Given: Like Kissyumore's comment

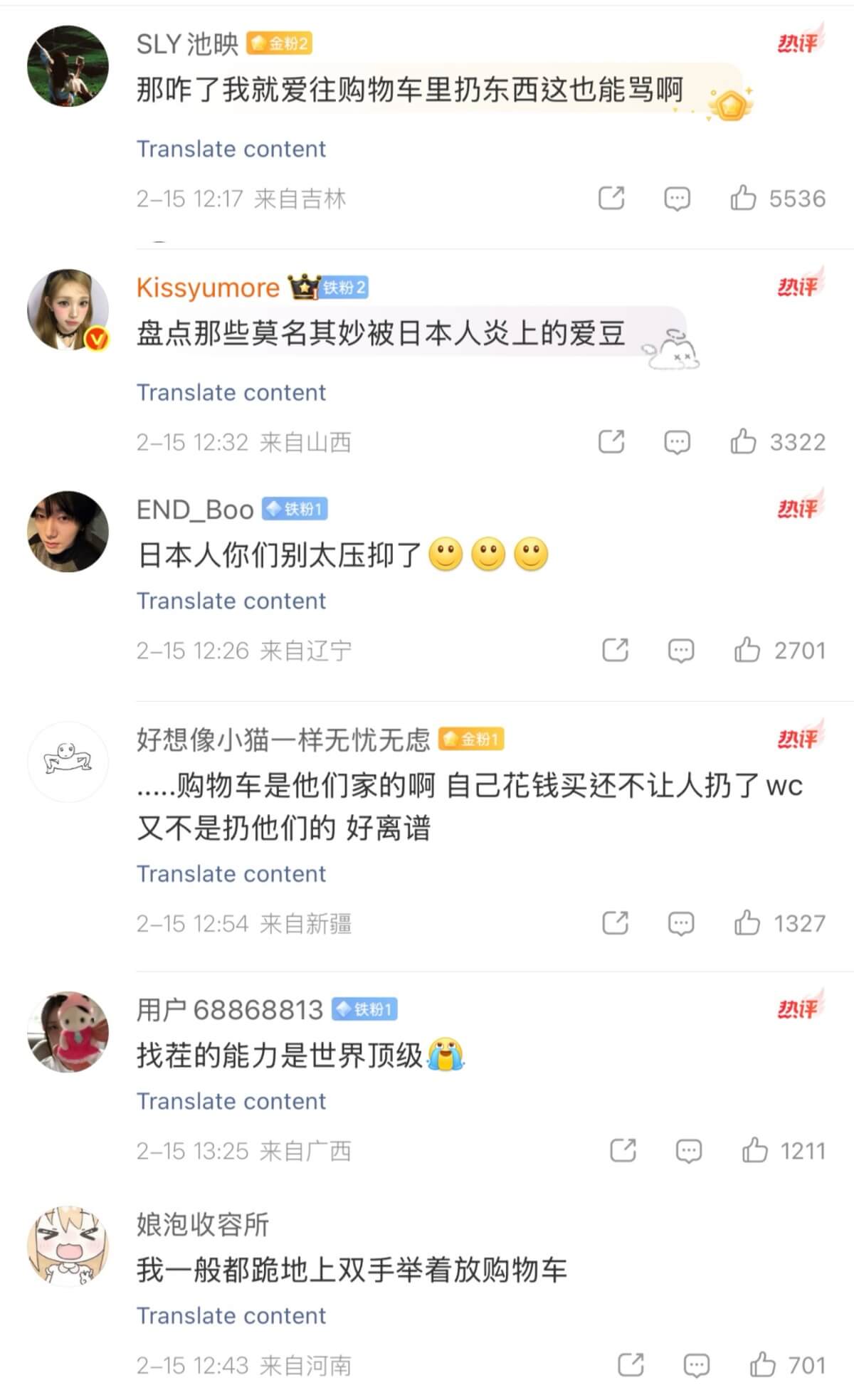Looking at the screenshot, I should (x=743, y=441).
